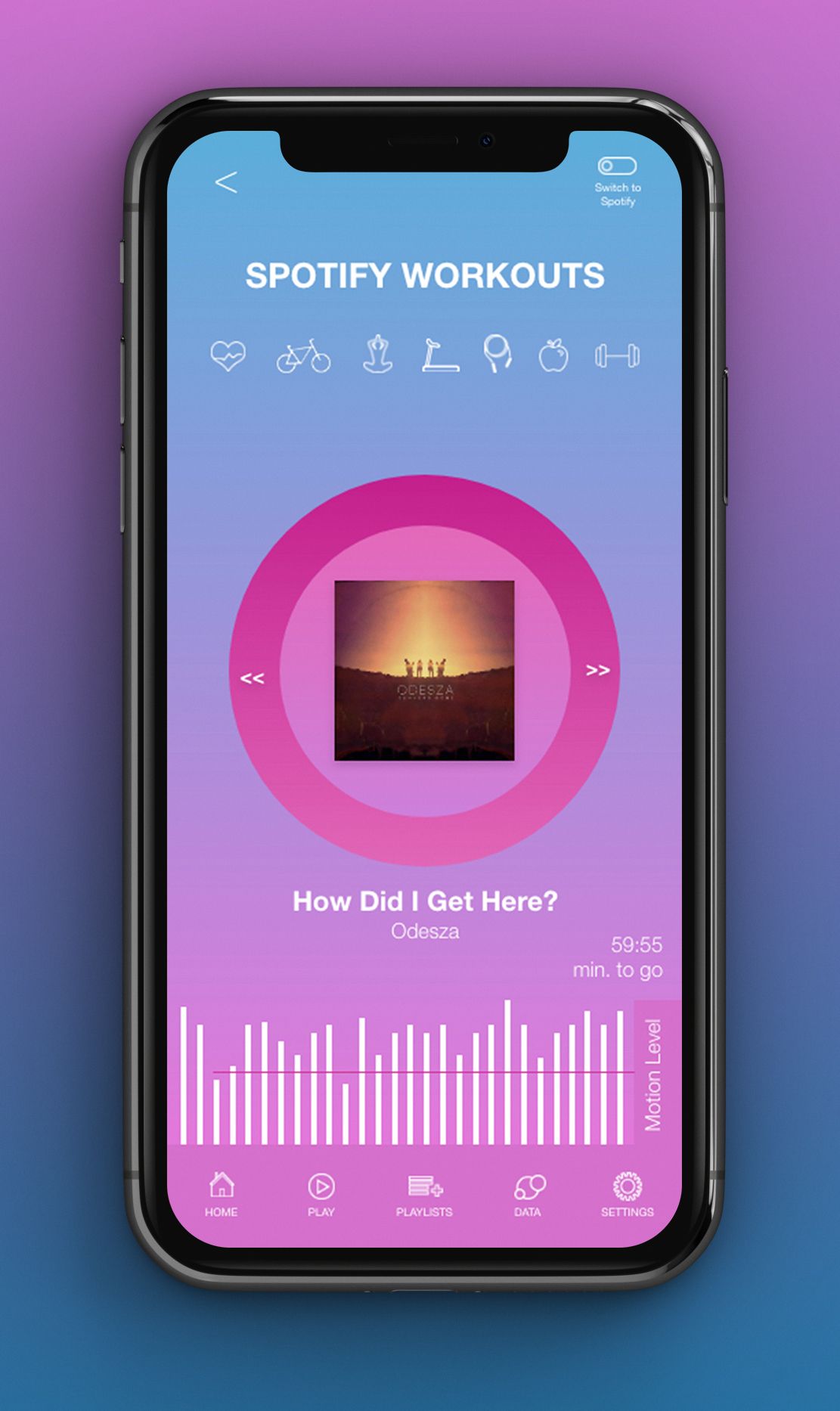Screen dimensions: 840x1411
Task: Toggle the Switch to Spotify switch
Action: pos(617,166)
